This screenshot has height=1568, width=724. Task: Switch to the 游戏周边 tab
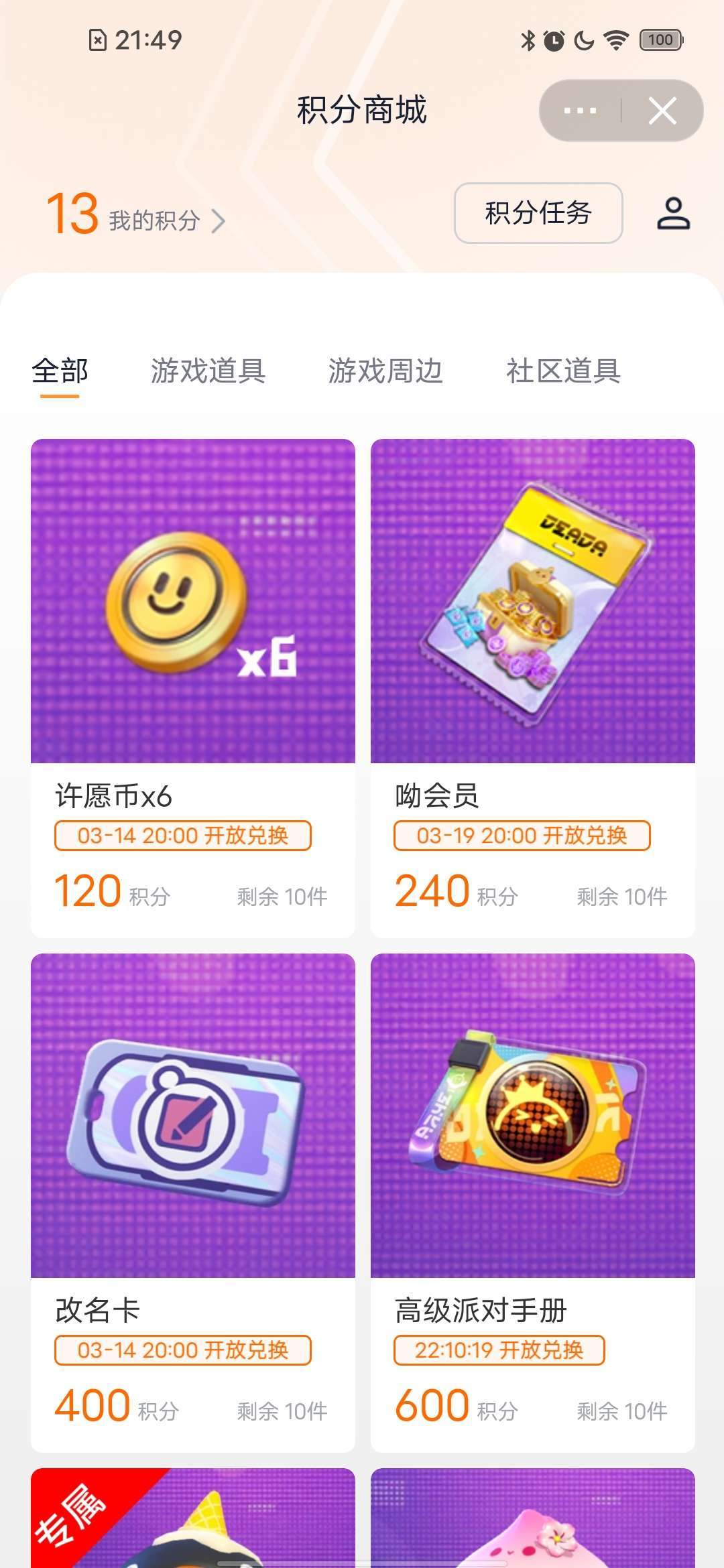(385, 371)
